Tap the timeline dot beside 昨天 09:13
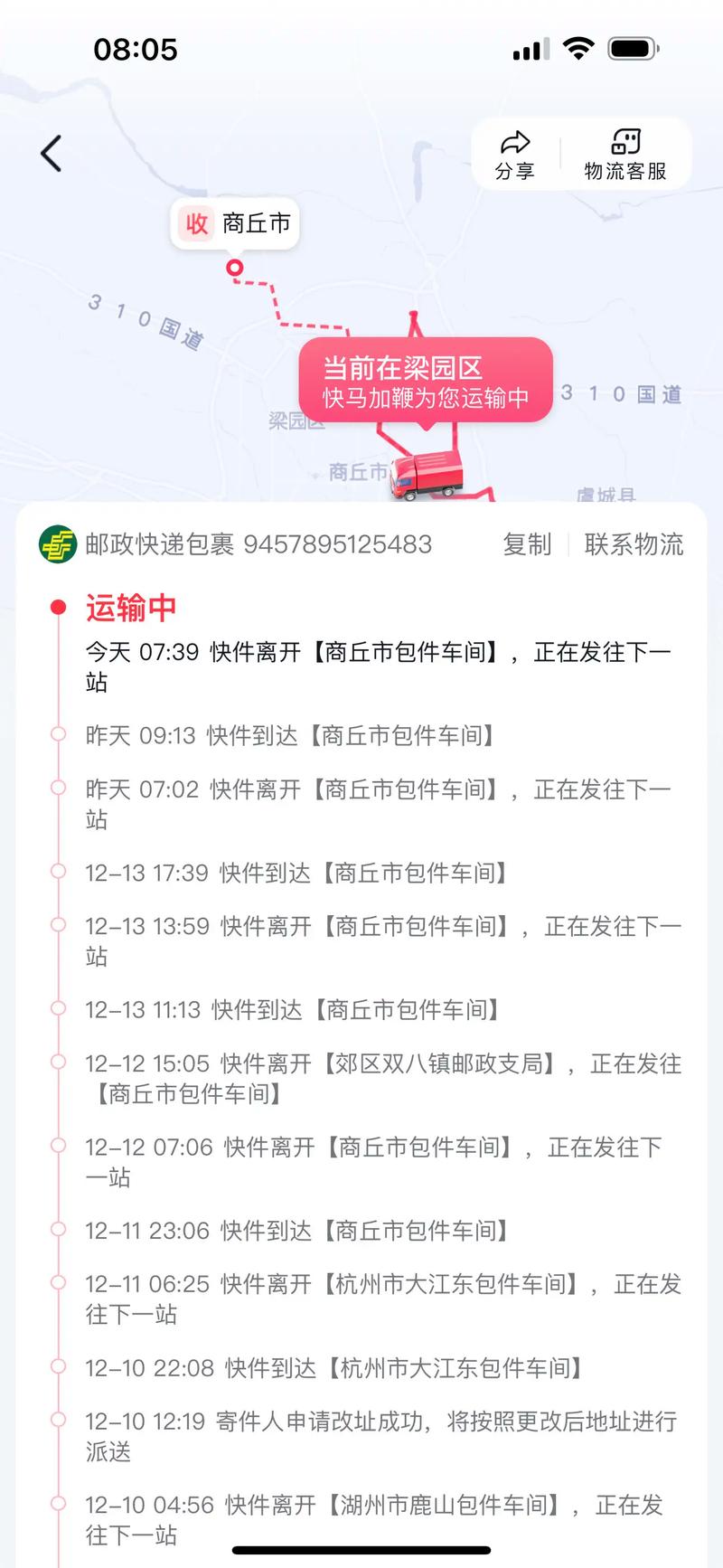This screenshot has width=723, height=1568. (59, 735)
